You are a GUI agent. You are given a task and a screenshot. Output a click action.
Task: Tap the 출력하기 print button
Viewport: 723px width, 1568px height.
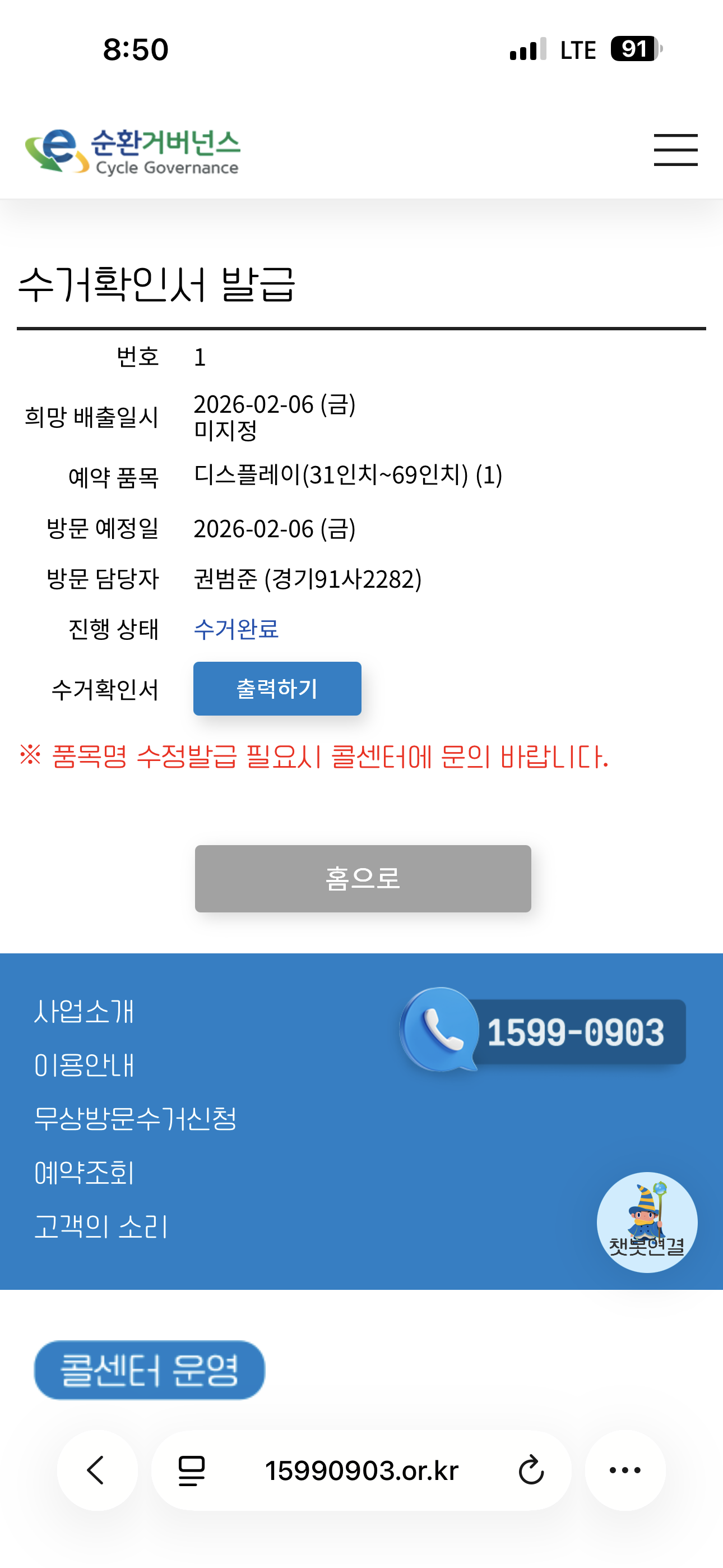pyautogui.click(x=277, y=689)
